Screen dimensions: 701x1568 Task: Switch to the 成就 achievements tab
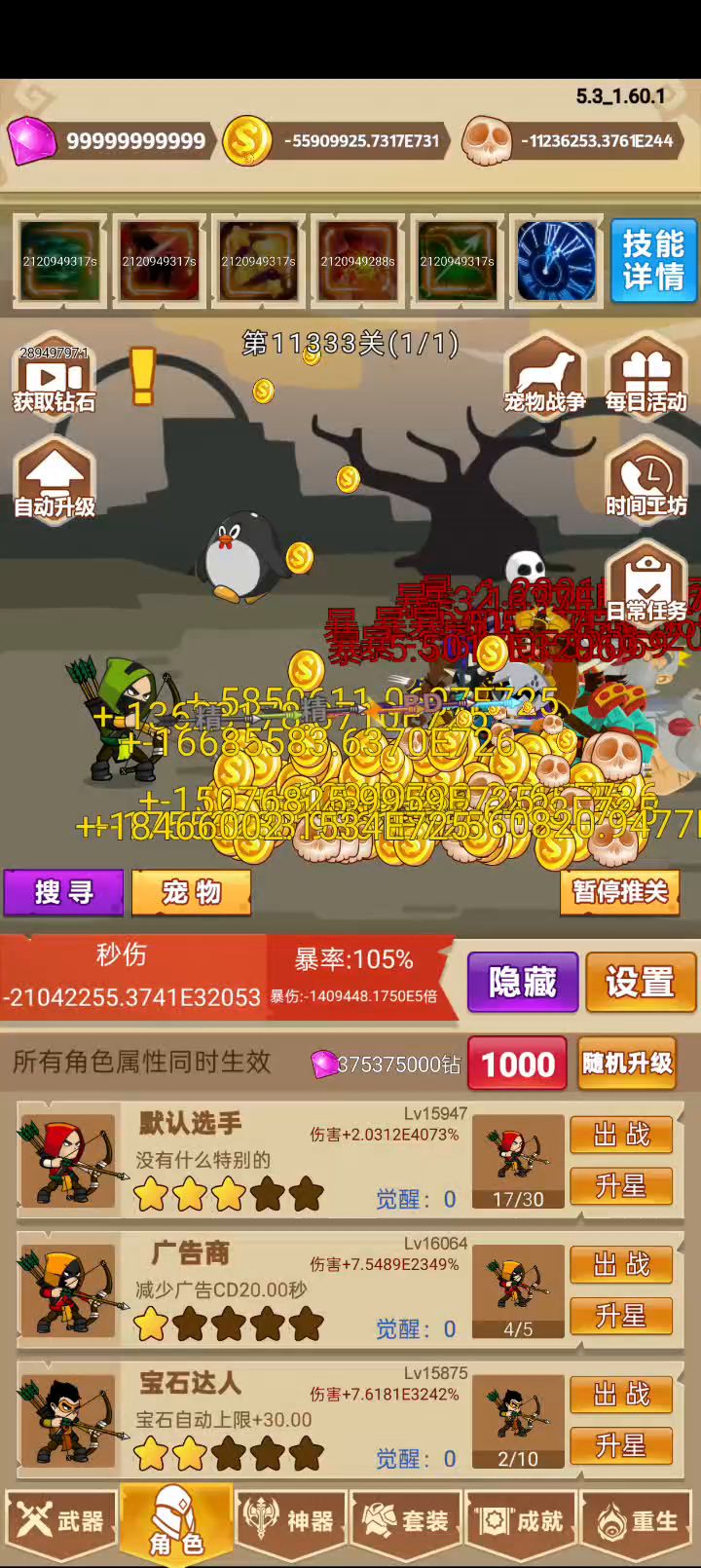coord(520,1520)
